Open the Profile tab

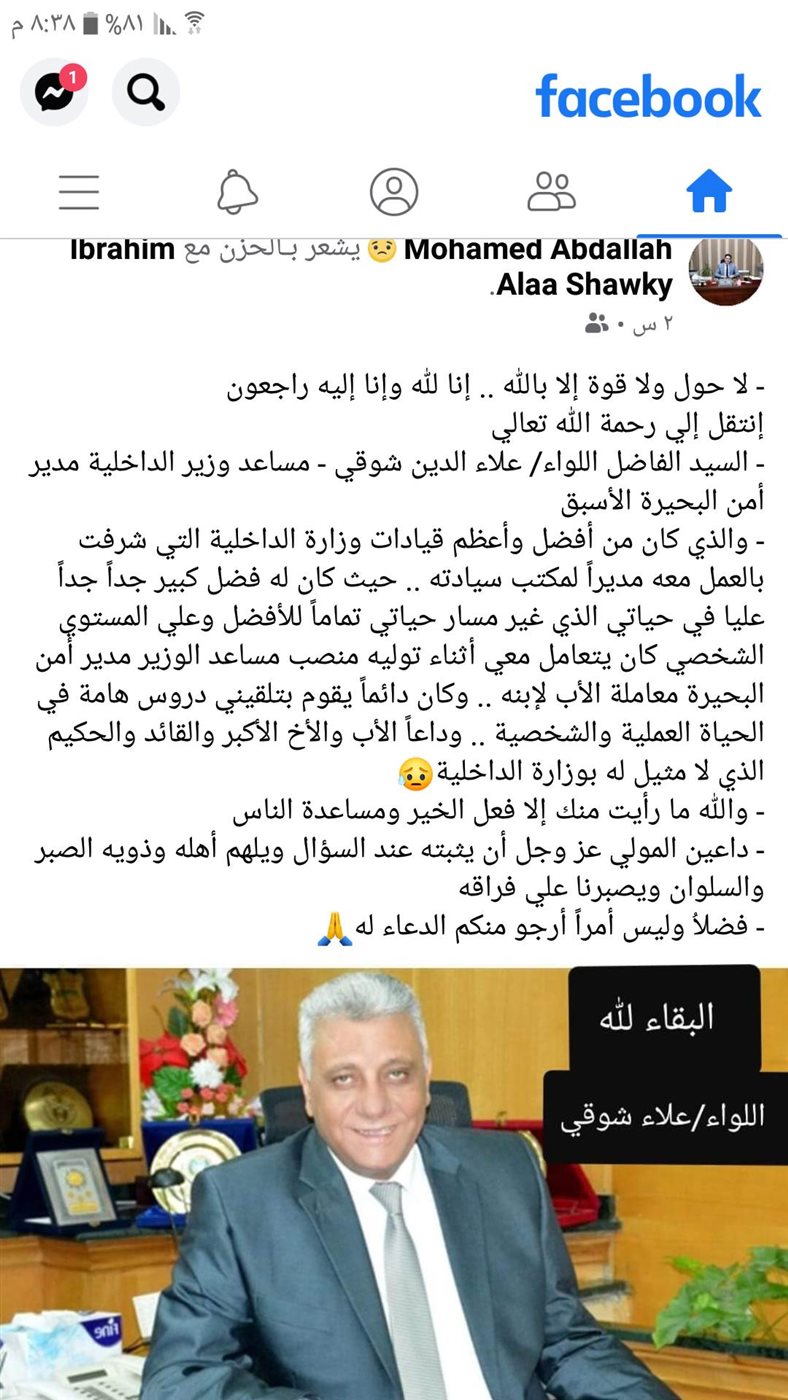(x=394, y=193)
